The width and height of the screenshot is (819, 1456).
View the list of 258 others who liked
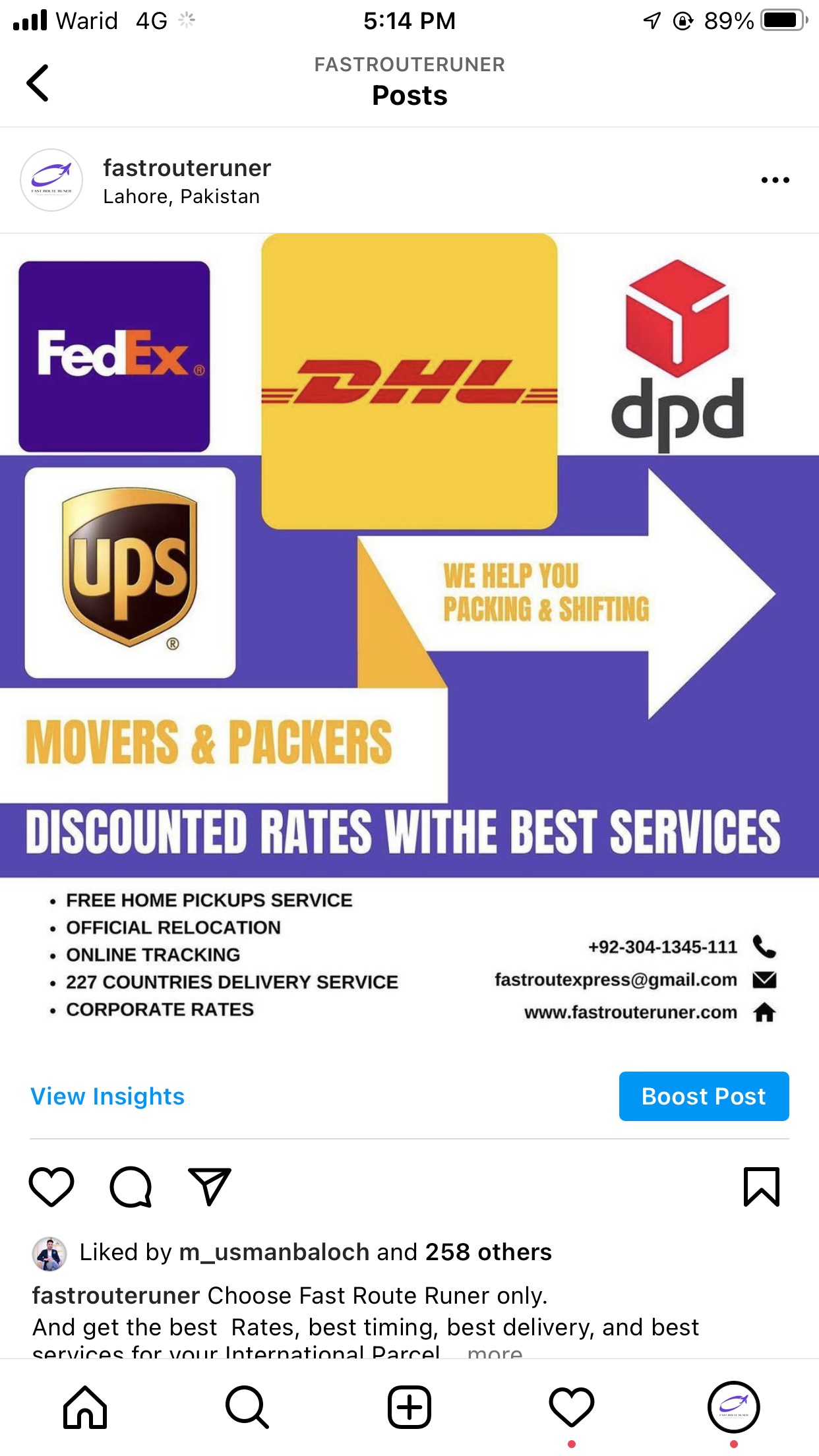[x=488, y=1252]
